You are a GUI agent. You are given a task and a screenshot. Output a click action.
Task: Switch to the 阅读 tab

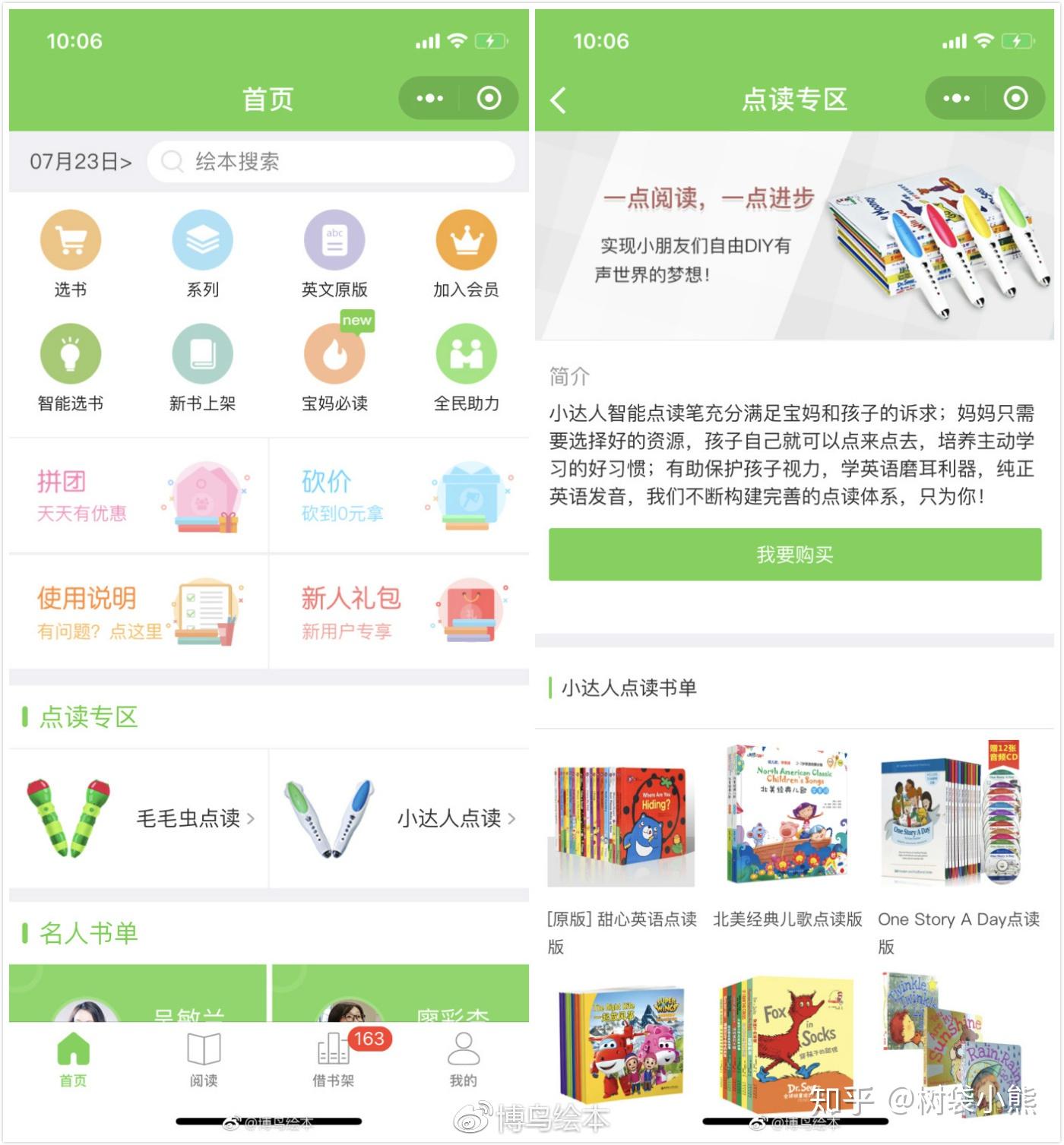coord(204,1060)
